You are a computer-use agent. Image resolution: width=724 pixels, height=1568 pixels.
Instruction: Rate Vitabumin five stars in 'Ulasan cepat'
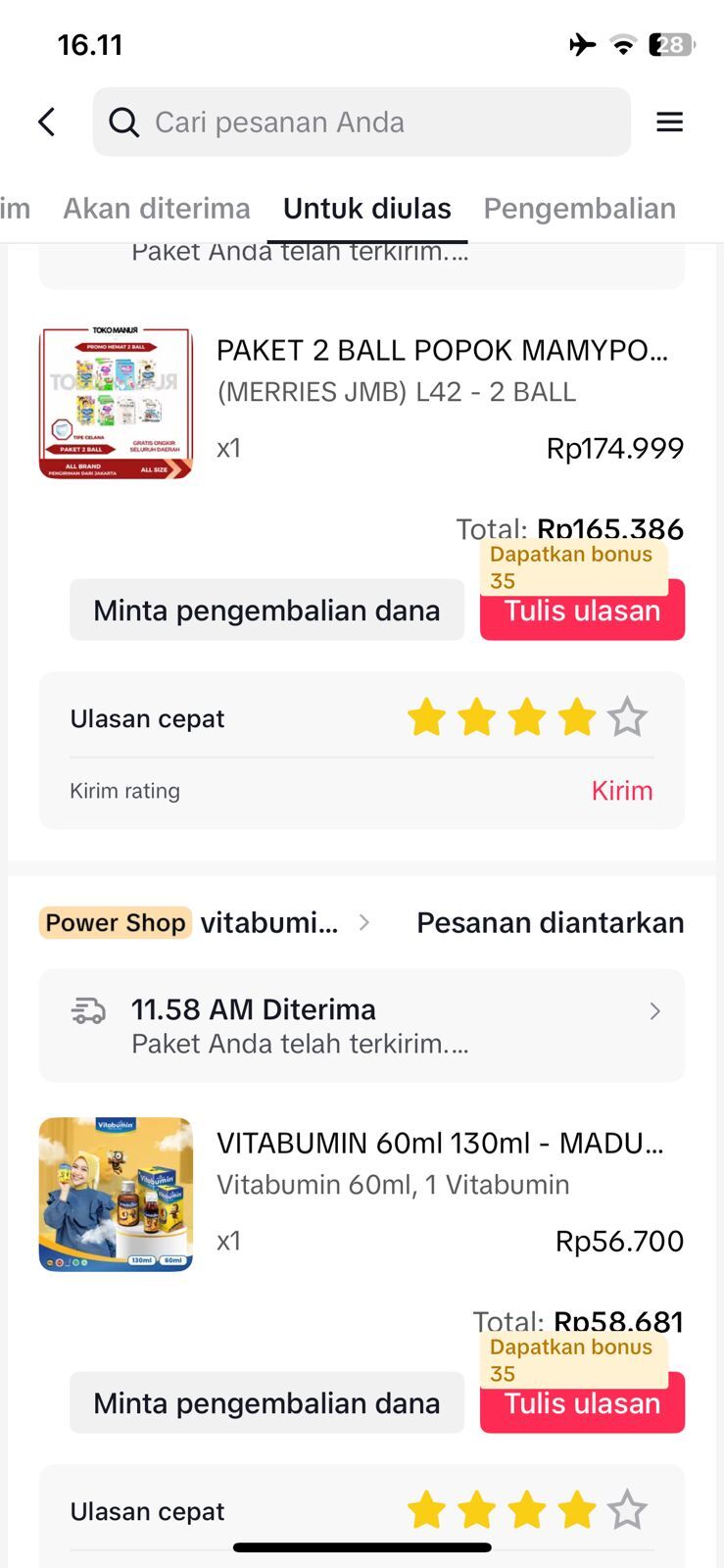point(627,1511)
